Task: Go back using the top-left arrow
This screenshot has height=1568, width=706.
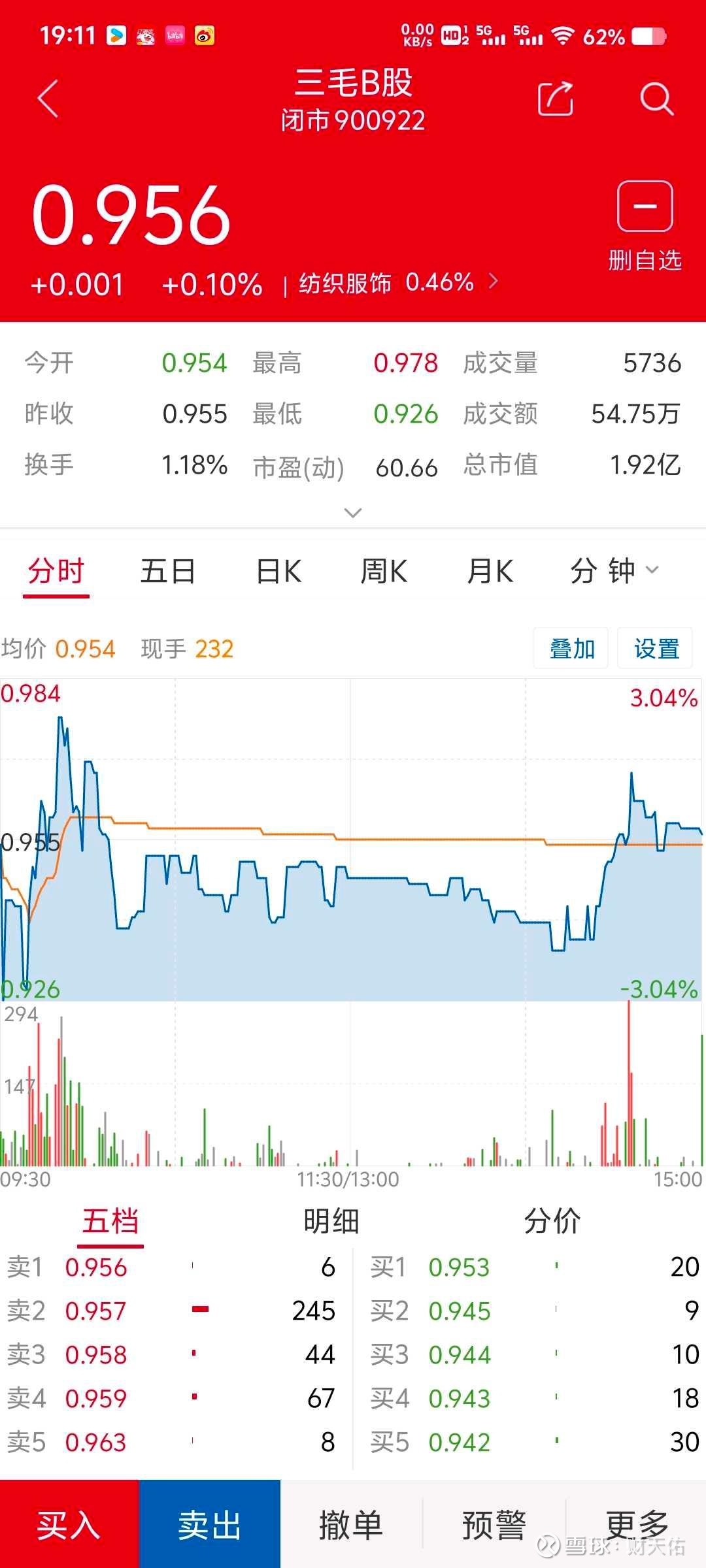Action: click(x=48, y=99)
